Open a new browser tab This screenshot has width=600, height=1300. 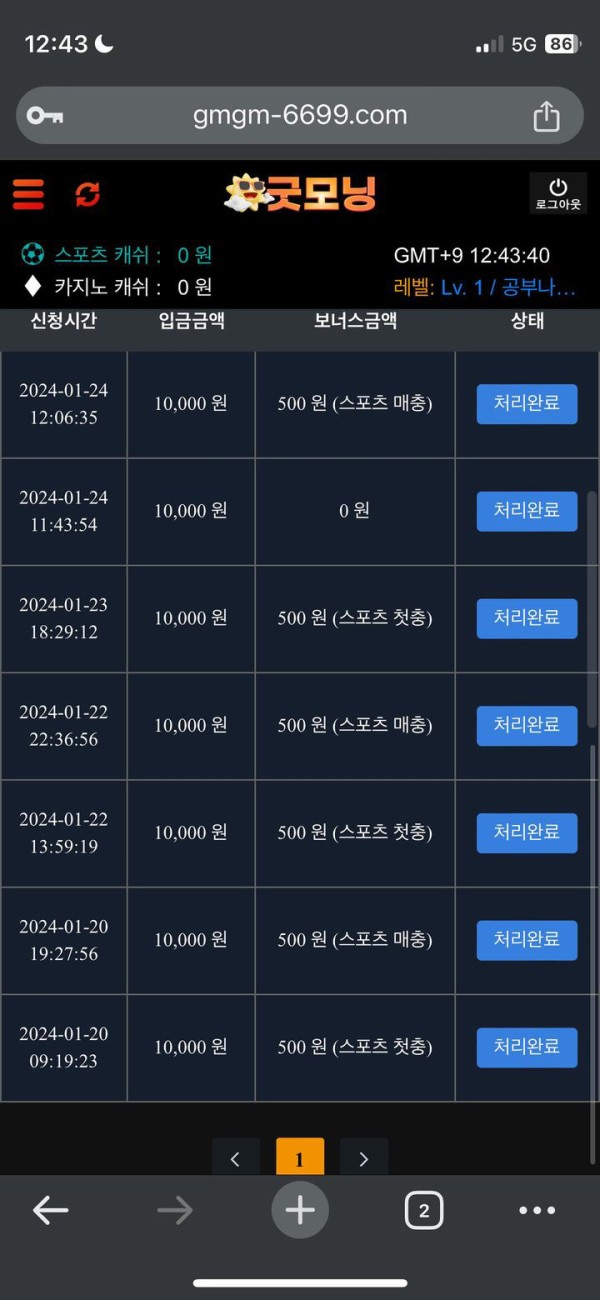pyautogui.click(x=300, y=1211)
